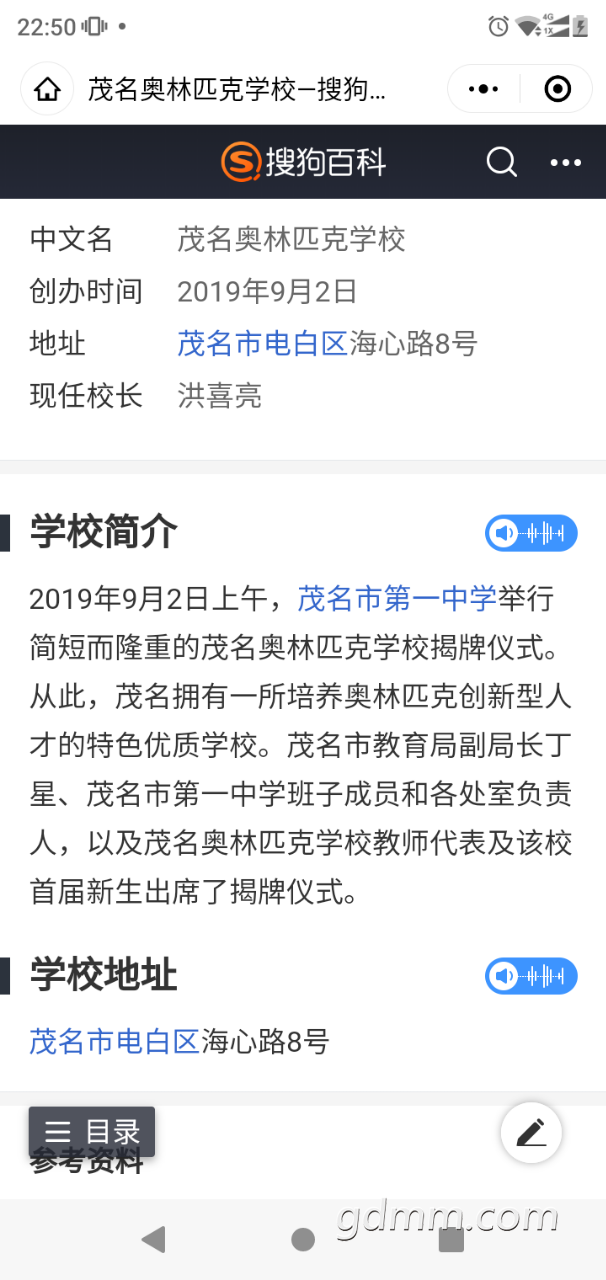Open the 茂名市第一中学 link
The height and width of the screenshot is (1280, 606).
(x=397, y=599)
